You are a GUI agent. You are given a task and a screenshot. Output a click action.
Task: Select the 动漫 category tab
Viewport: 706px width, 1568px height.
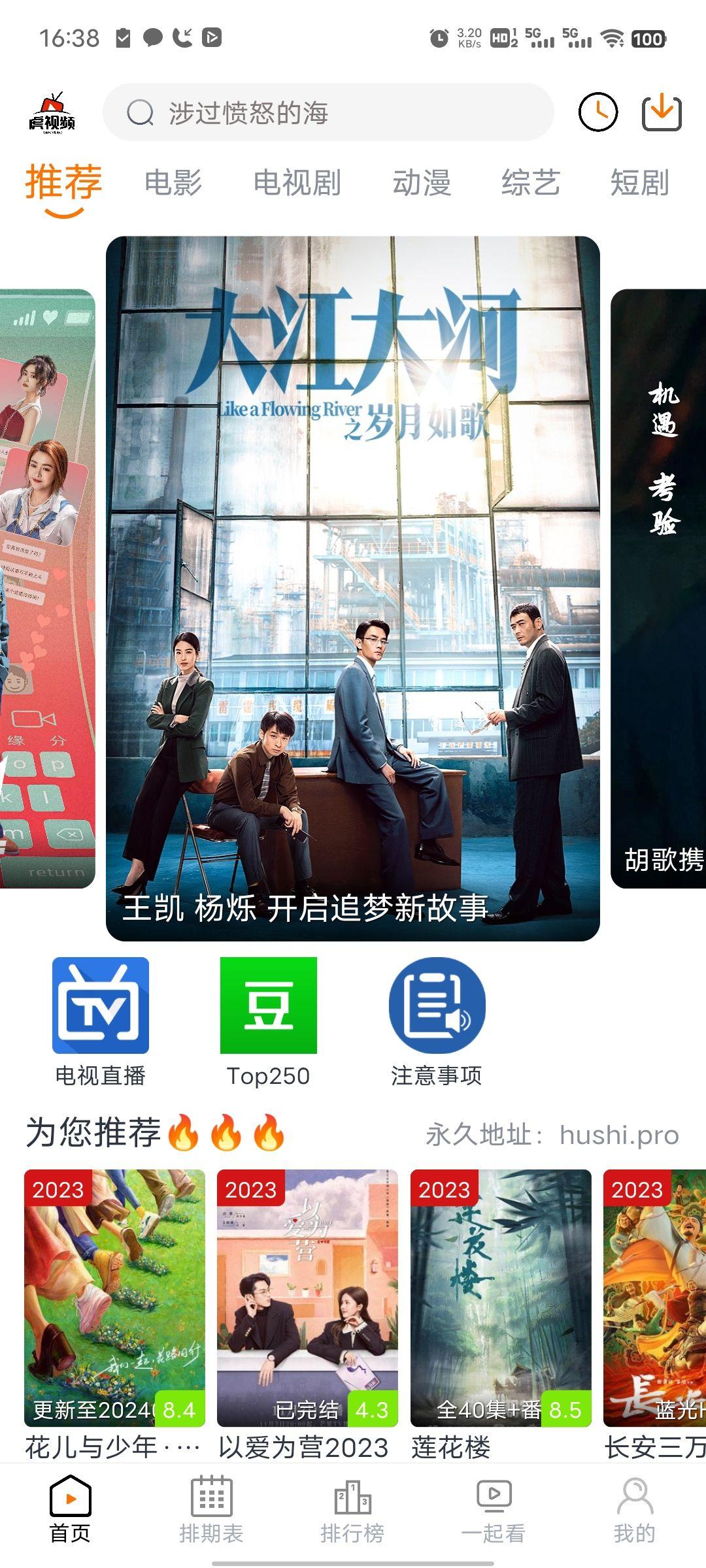click(422, 182)
